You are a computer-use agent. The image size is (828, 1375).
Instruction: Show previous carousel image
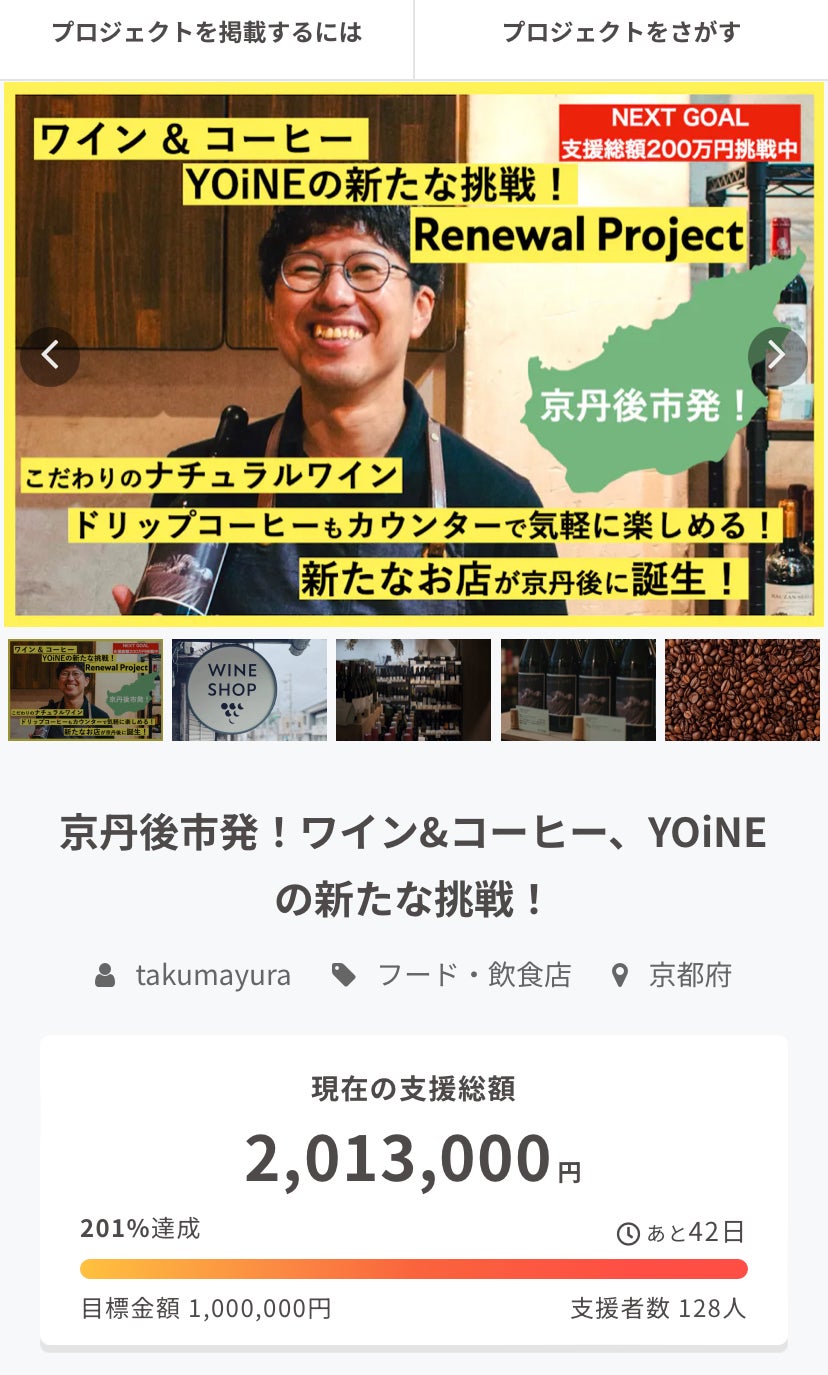[50, 355]
